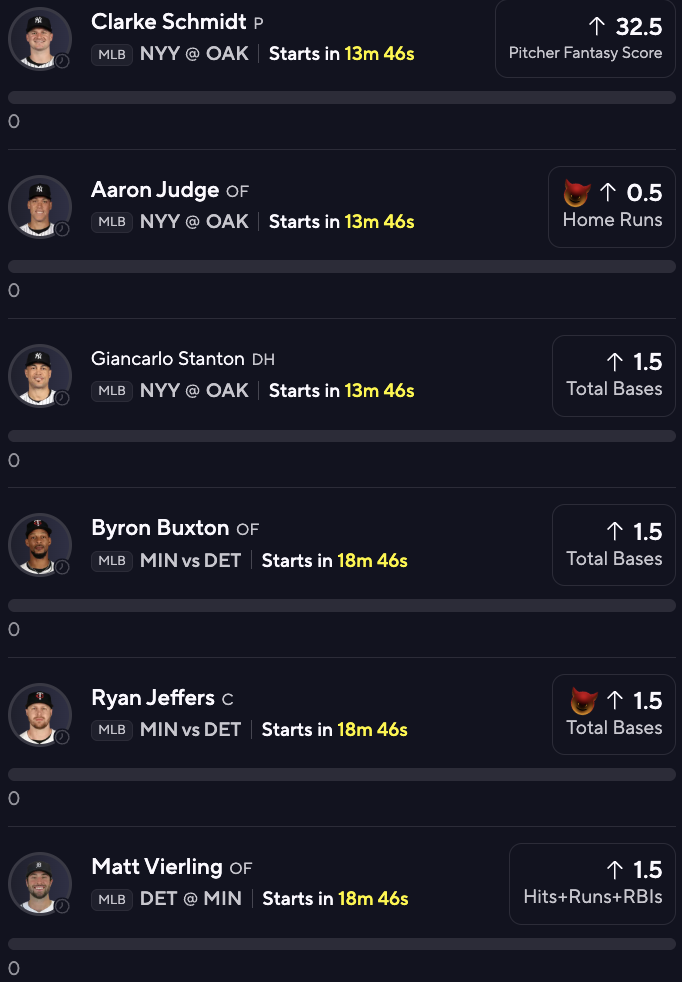682x982 pixels.
Task: Tap the 32.5 Pitcher Fantasy Score box
Action: pos(585,37)
